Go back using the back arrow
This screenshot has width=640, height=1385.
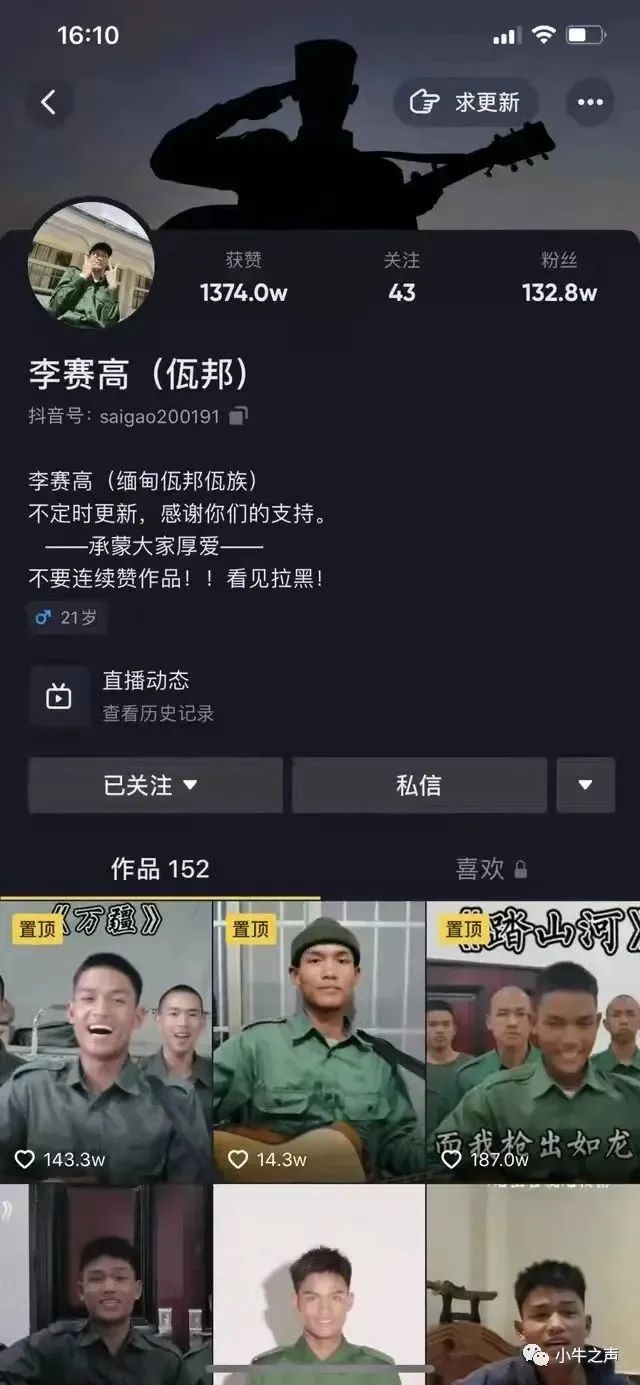(48, 102)
